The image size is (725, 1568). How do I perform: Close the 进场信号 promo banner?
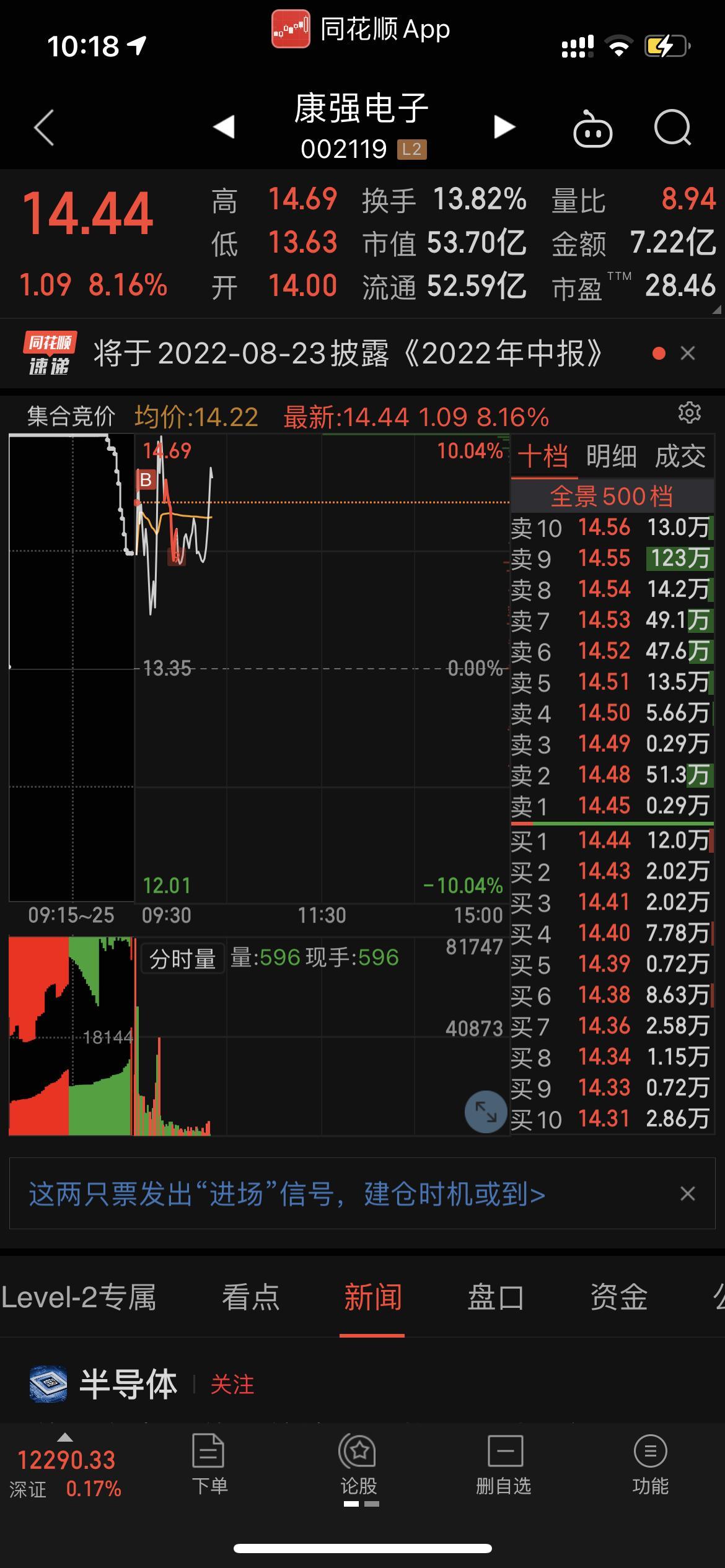click(x=688, y=1193)
